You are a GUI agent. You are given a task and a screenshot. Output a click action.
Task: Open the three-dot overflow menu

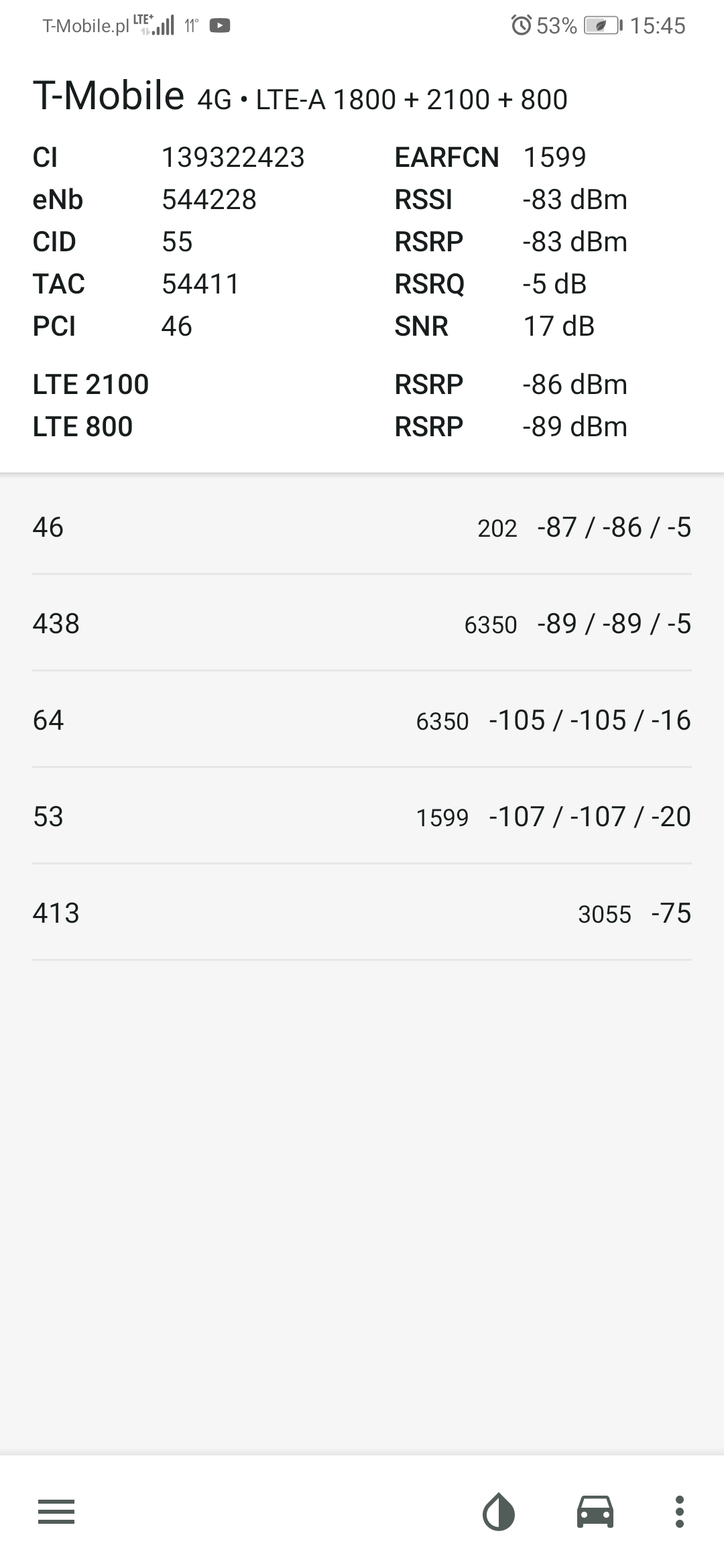[x=679, y=1512]
